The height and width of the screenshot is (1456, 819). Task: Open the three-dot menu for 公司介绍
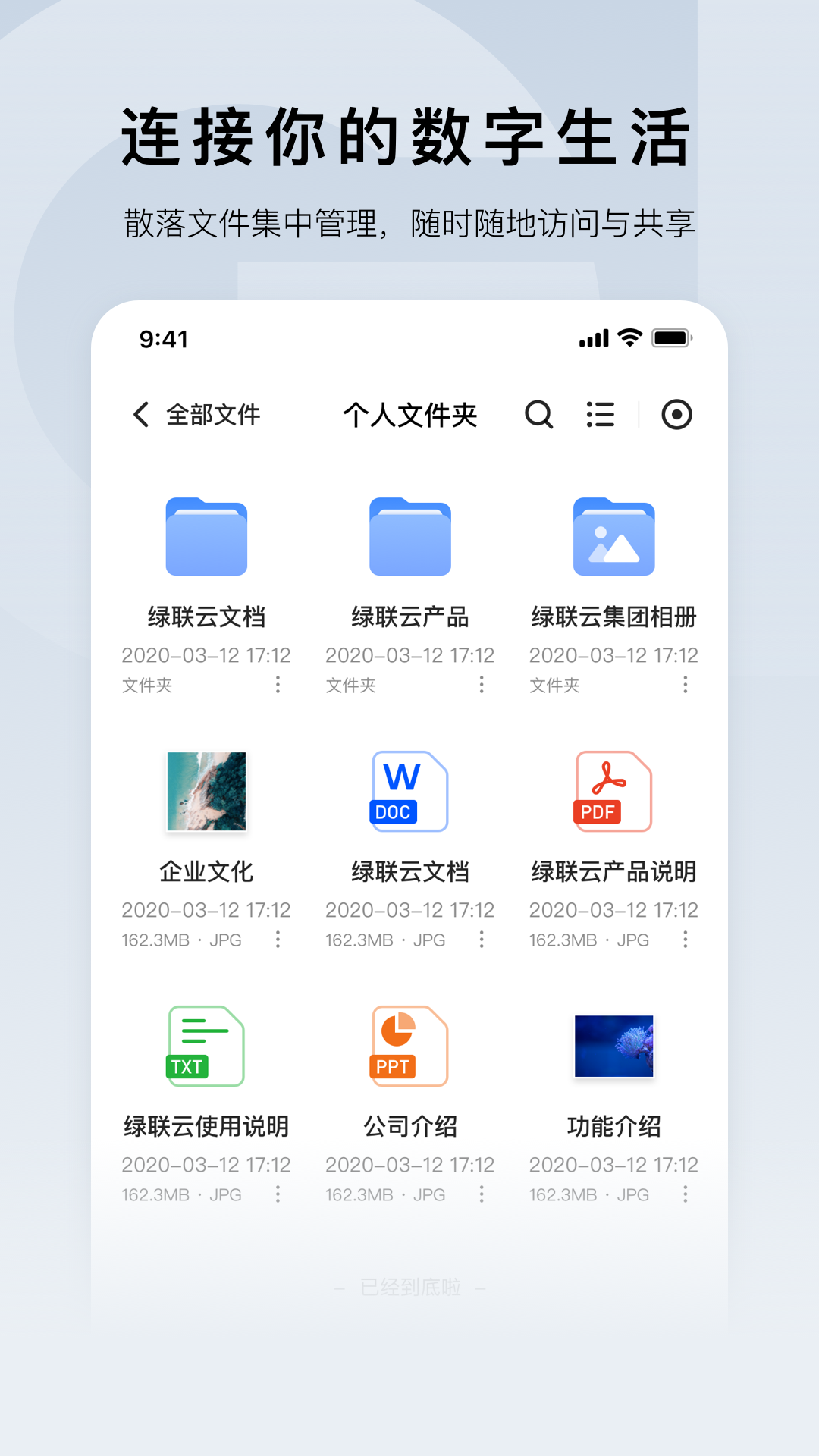(482, 1194)
